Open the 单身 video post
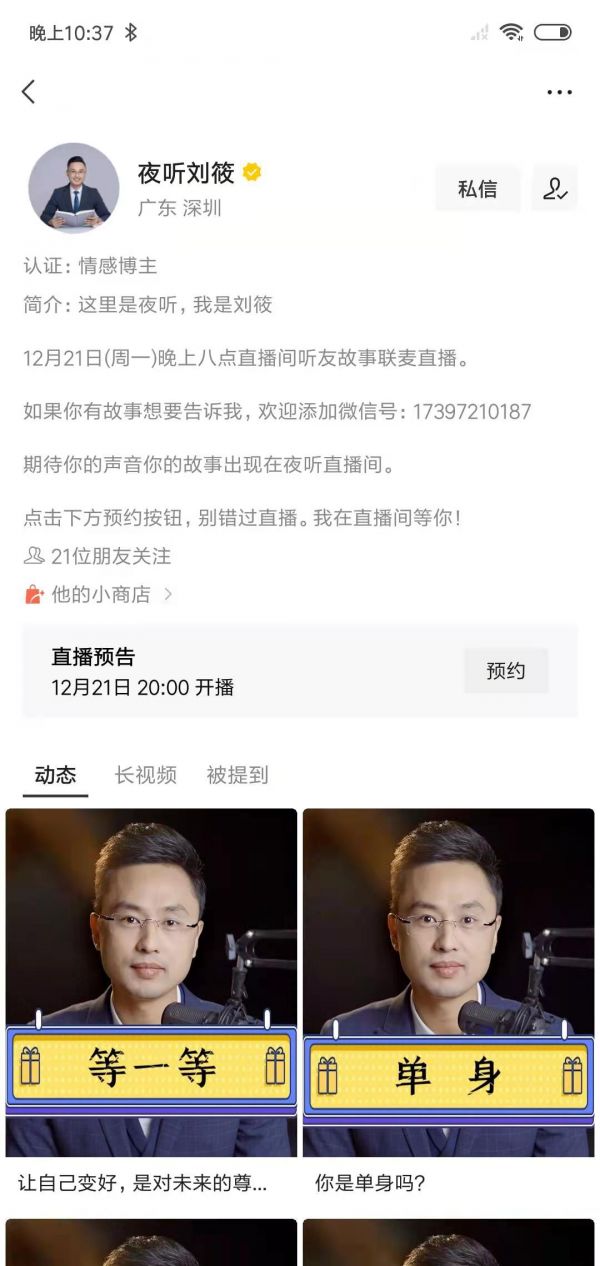600x1266 pixels. [x=448, y=982]
